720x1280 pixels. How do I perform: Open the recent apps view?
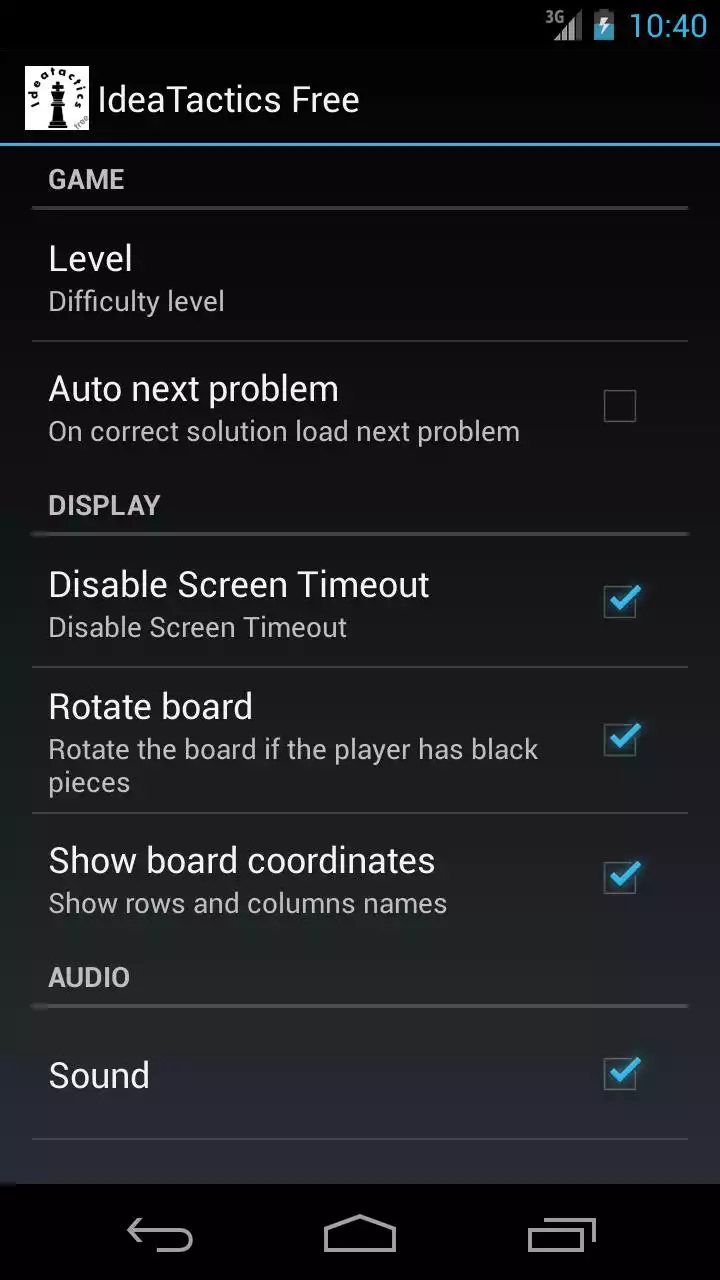[x=561, y=1235]
